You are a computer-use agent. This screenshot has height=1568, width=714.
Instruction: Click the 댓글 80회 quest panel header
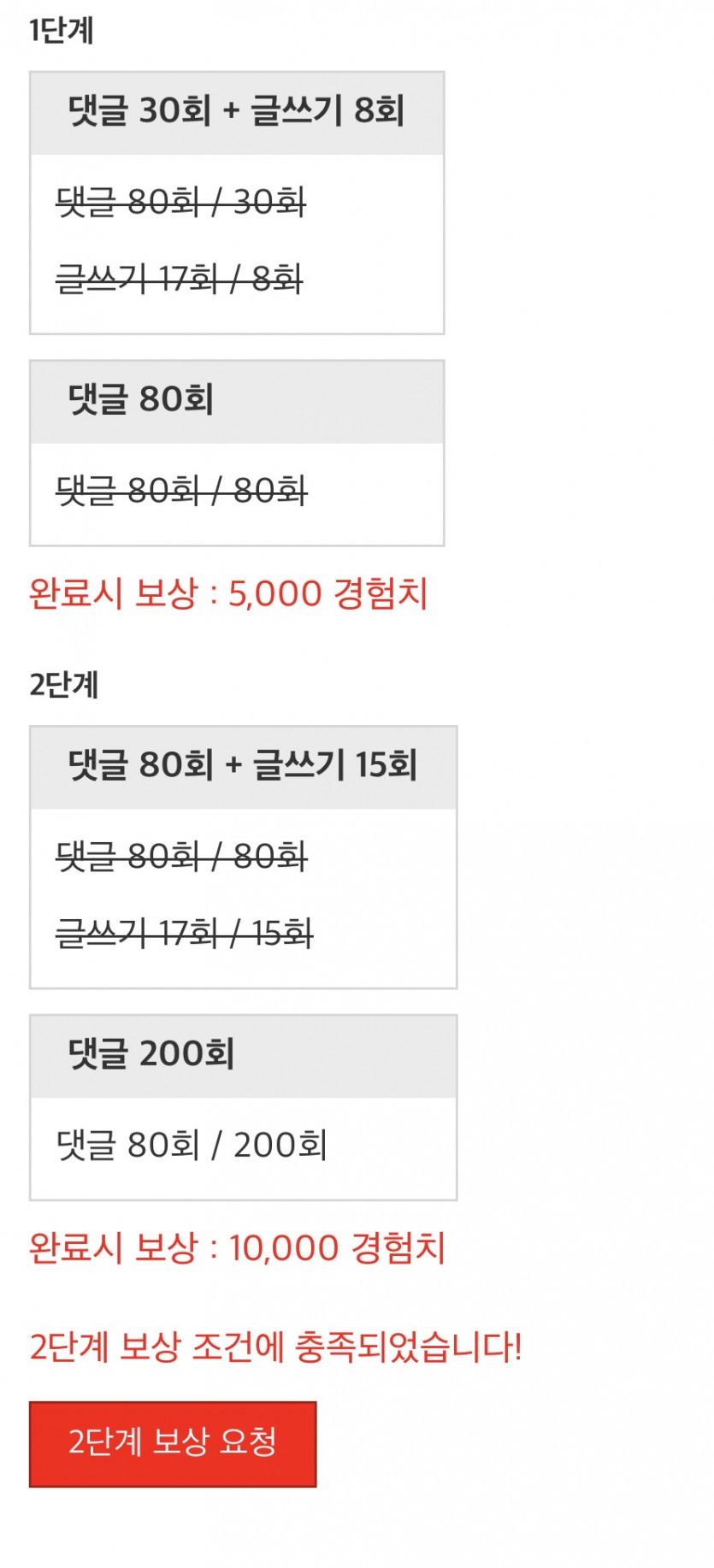point(238,399)
